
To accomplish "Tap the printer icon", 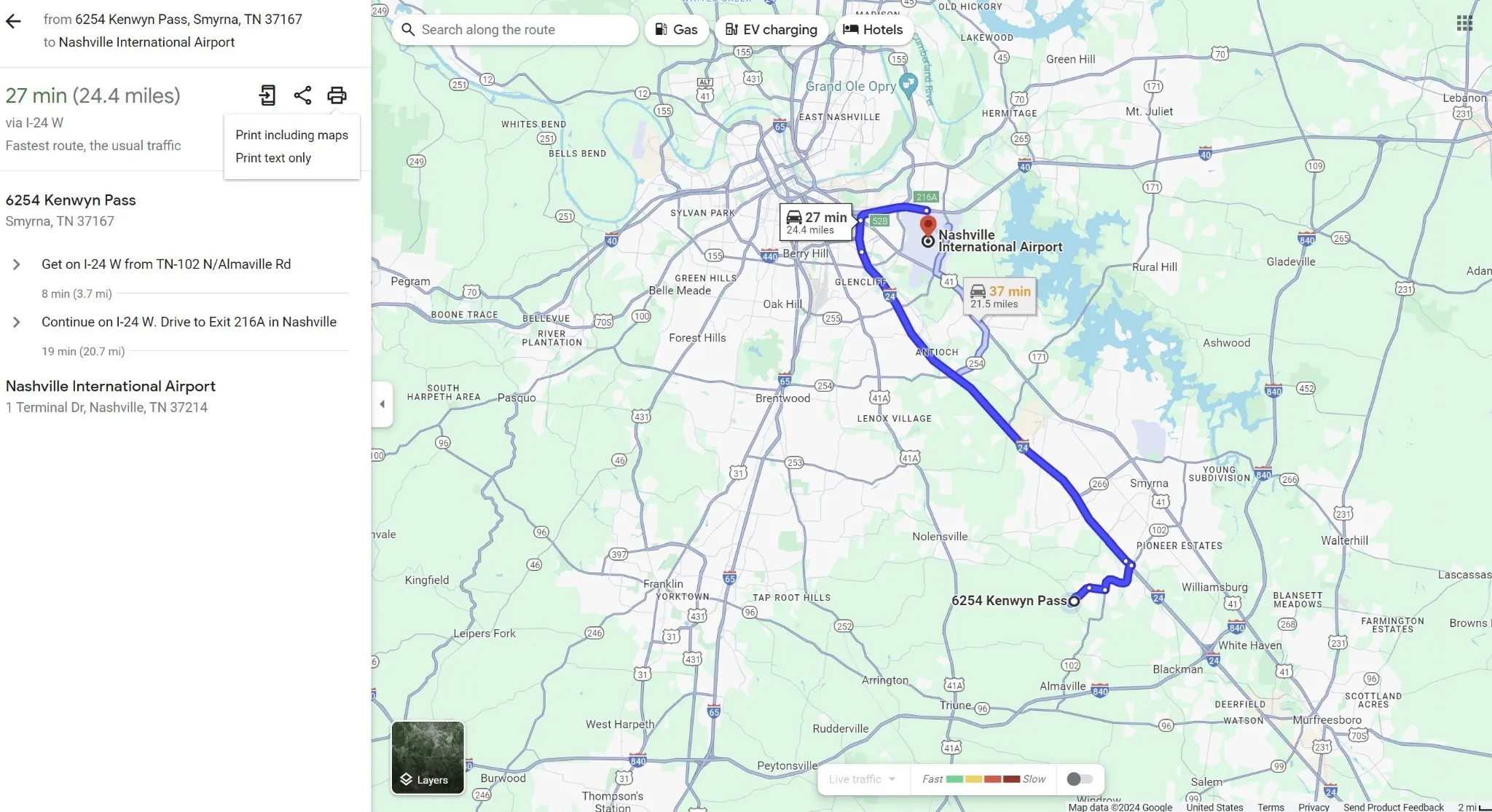I will coord(337,95).
